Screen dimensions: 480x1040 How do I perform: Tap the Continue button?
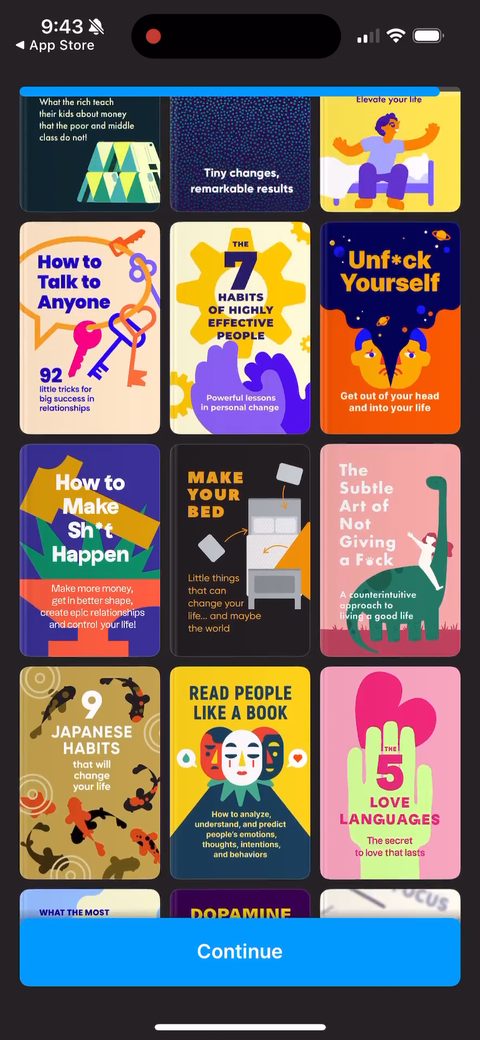coord(239,951)
